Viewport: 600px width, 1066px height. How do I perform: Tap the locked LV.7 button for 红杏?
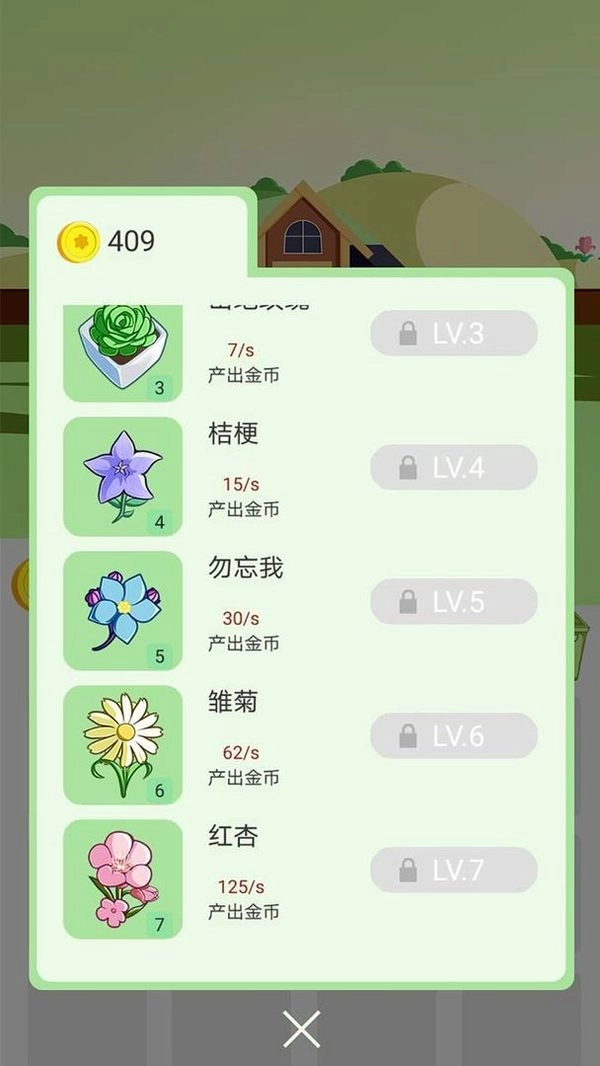pos(454,870)
